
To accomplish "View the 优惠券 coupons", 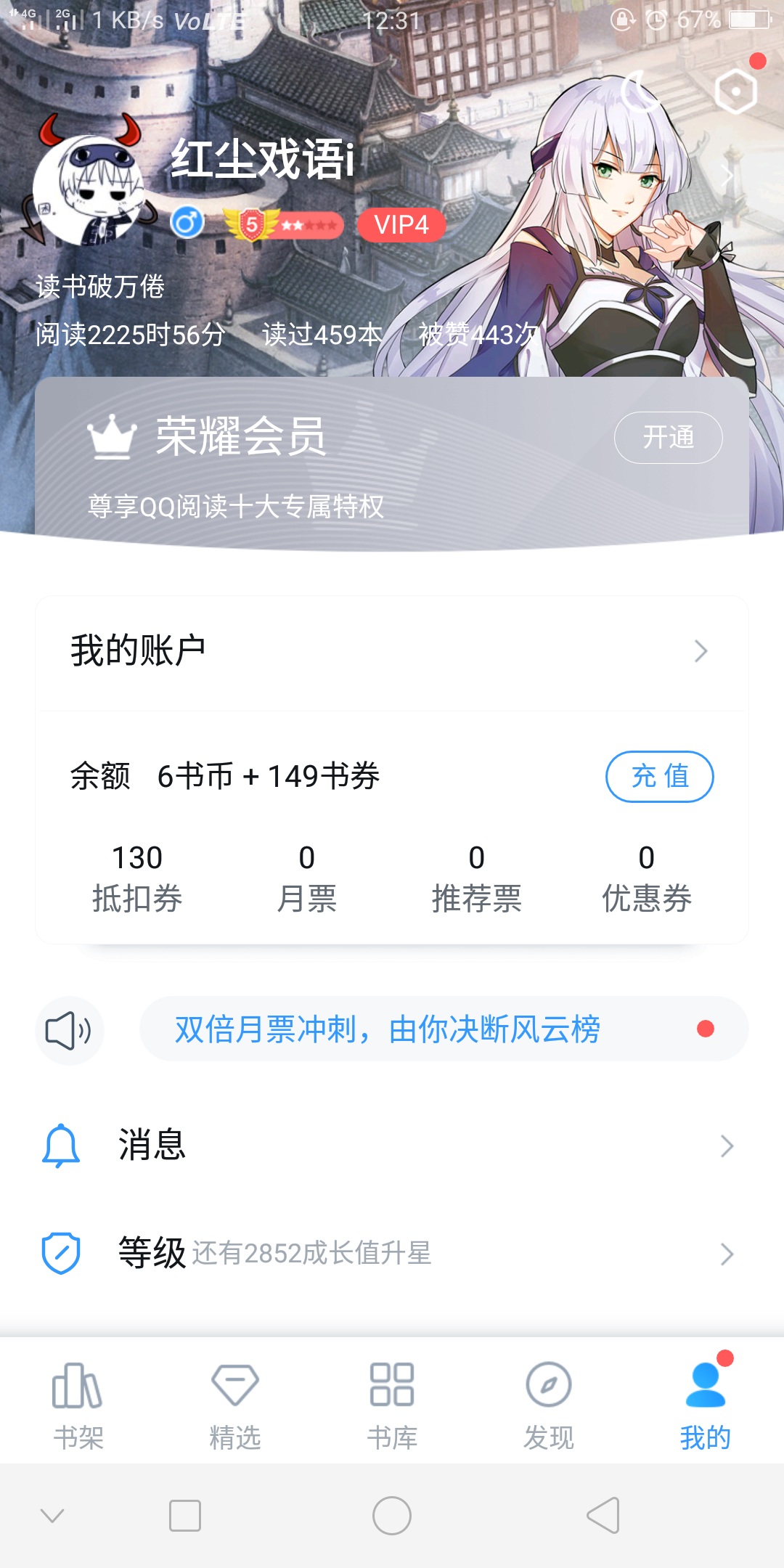I will point(646,878).
